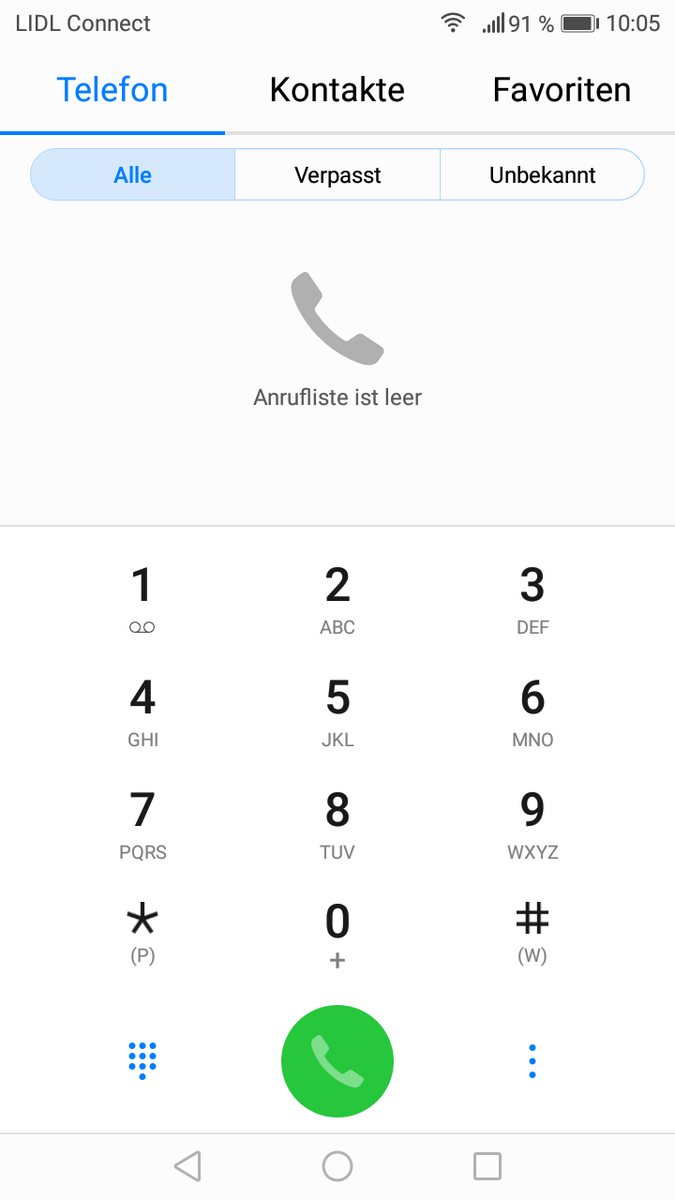Viewport: 675px width, 1200px height.
Task: Enter digit 3 on the dialpad
Action: tap(532, 598)
